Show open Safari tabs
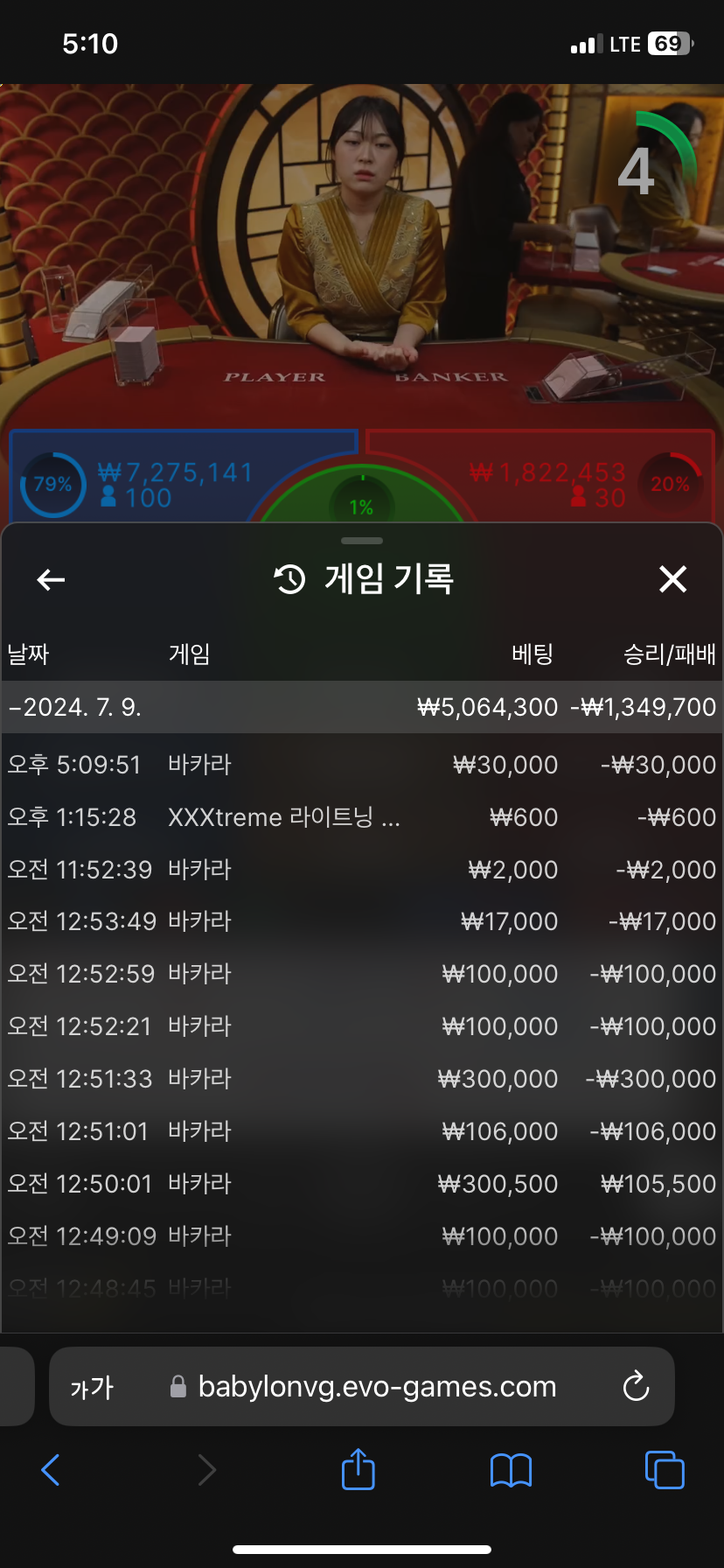Screen dimensions: 724x1568 [x=664, y=1470]
